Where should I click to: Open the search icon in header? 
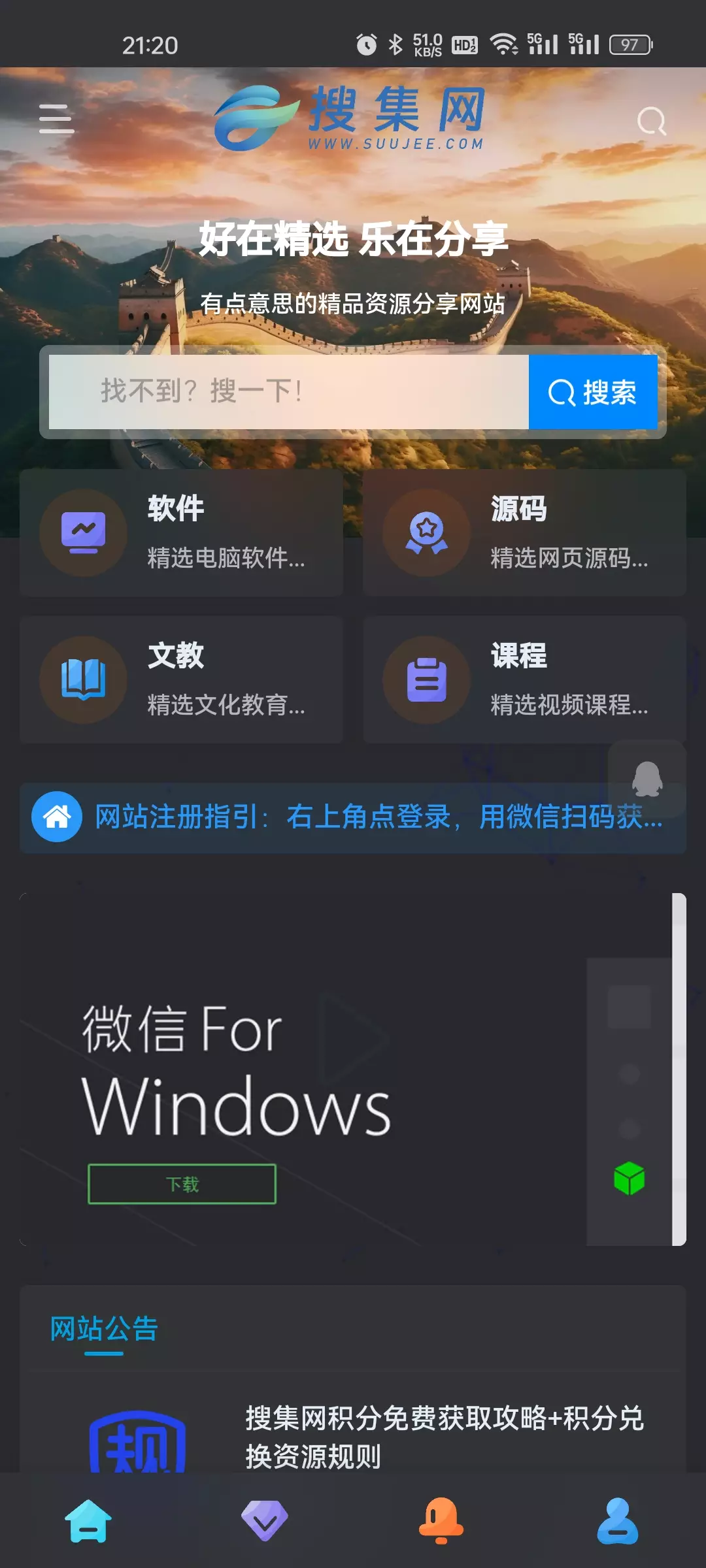[x=651, y=121]
